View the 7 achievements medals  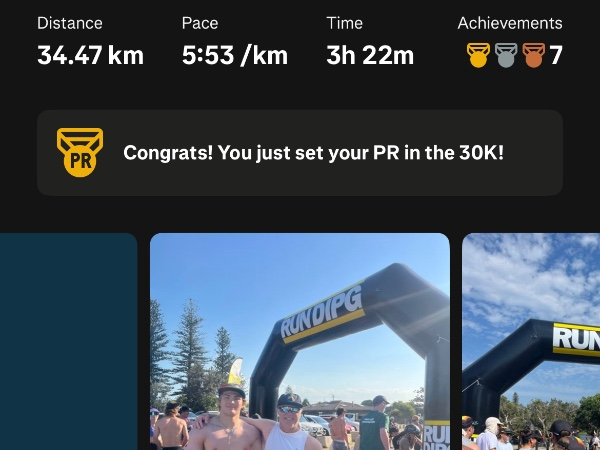click(x=513, y=55)
